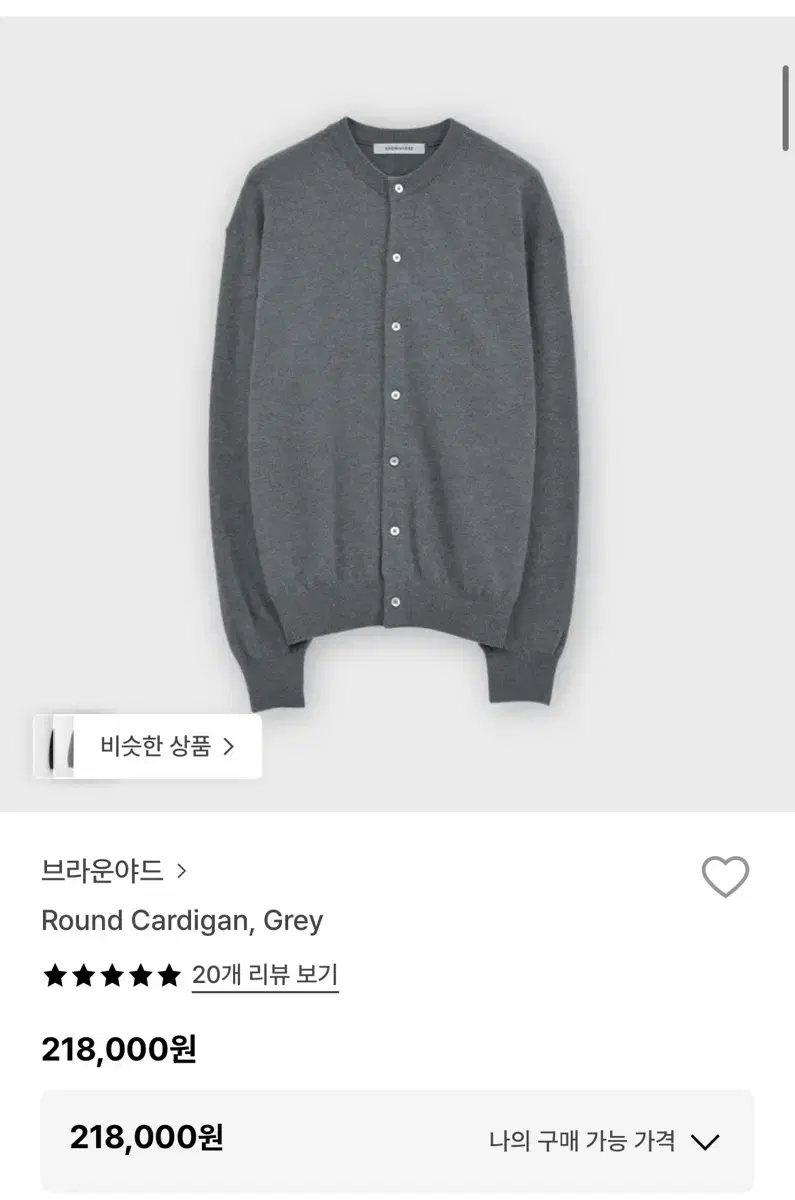795x1200 pixels.
Task: Click the third star in the rating row
Action: coord(113,975)
